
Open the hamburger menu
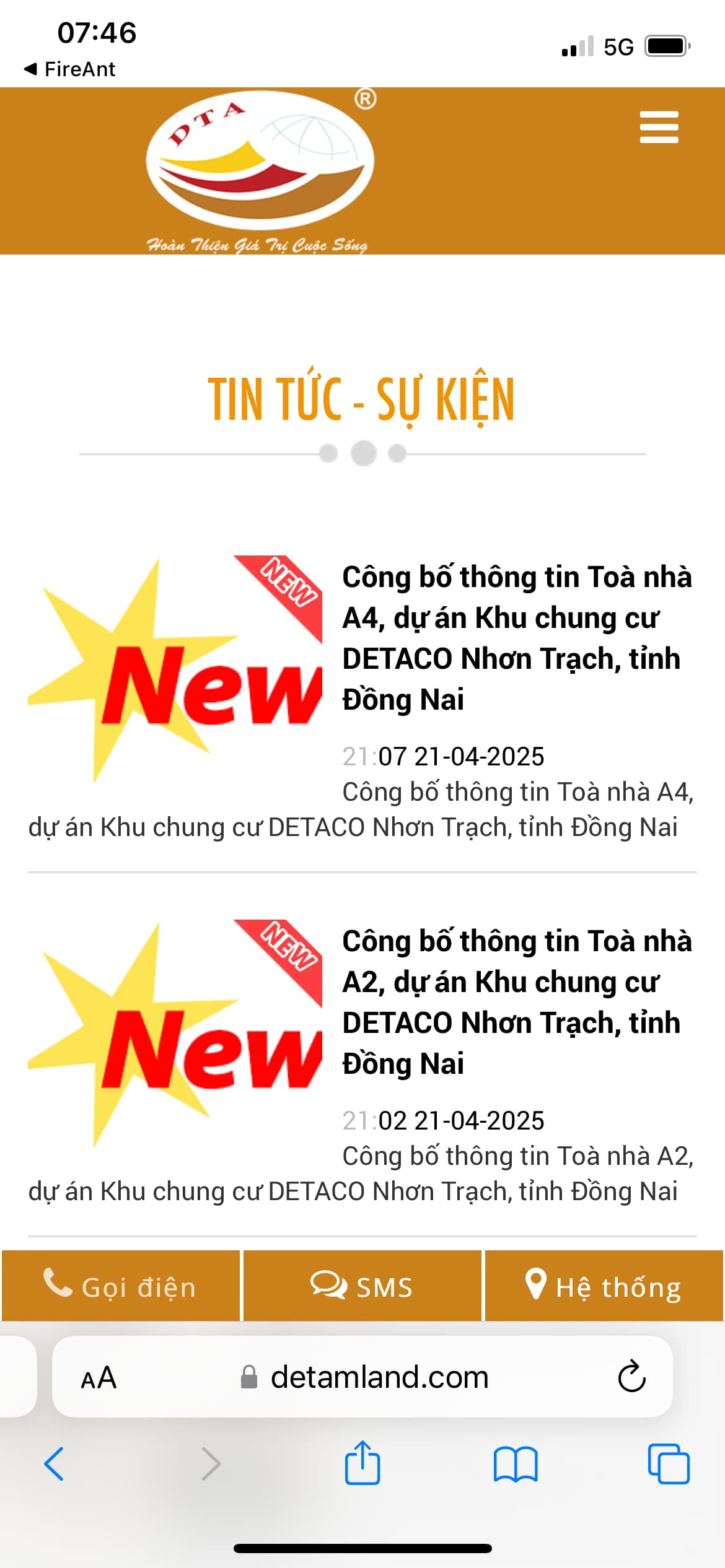point(659,127)
